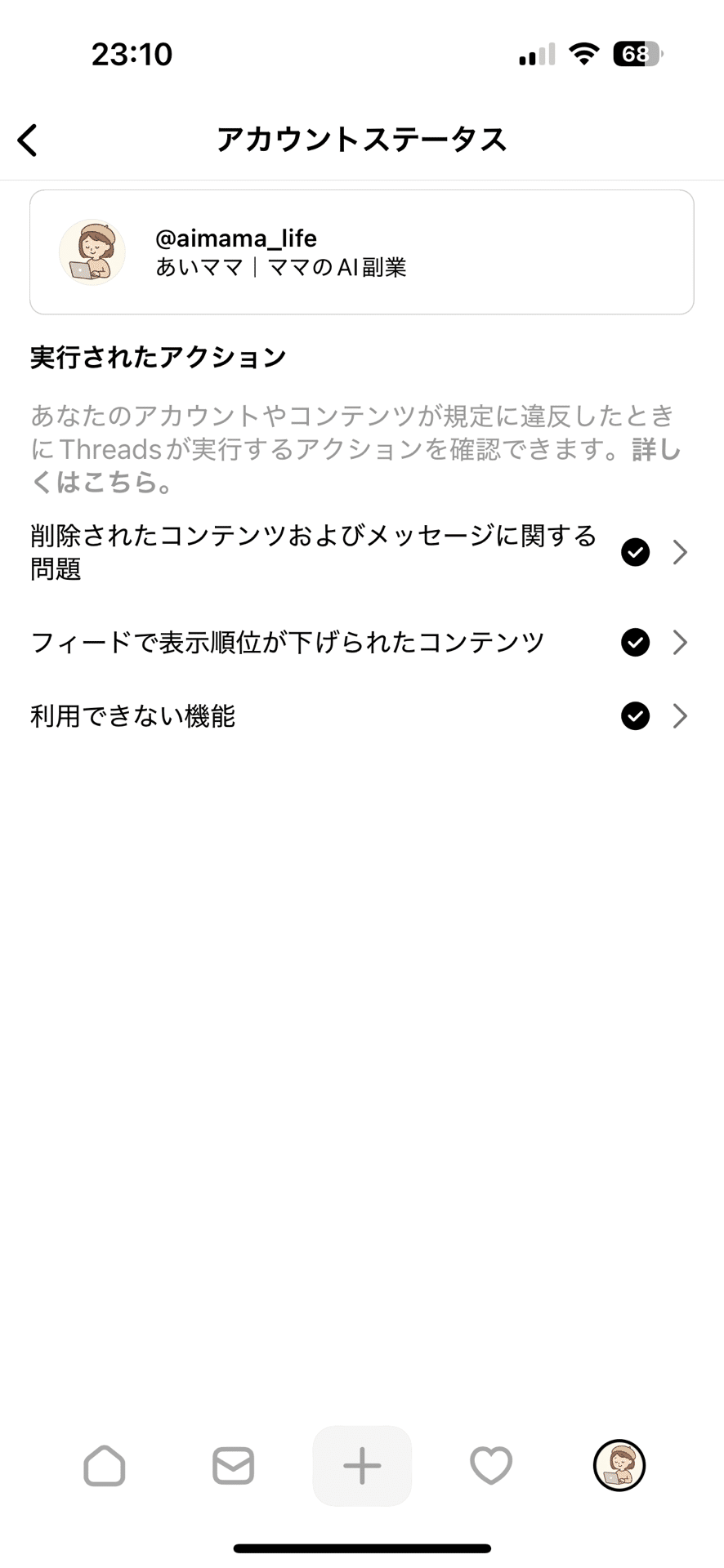Viewport: 724px width, 1568px height.
Task: Expand 利用できない機能 using the right chevron
Action: 681,716
